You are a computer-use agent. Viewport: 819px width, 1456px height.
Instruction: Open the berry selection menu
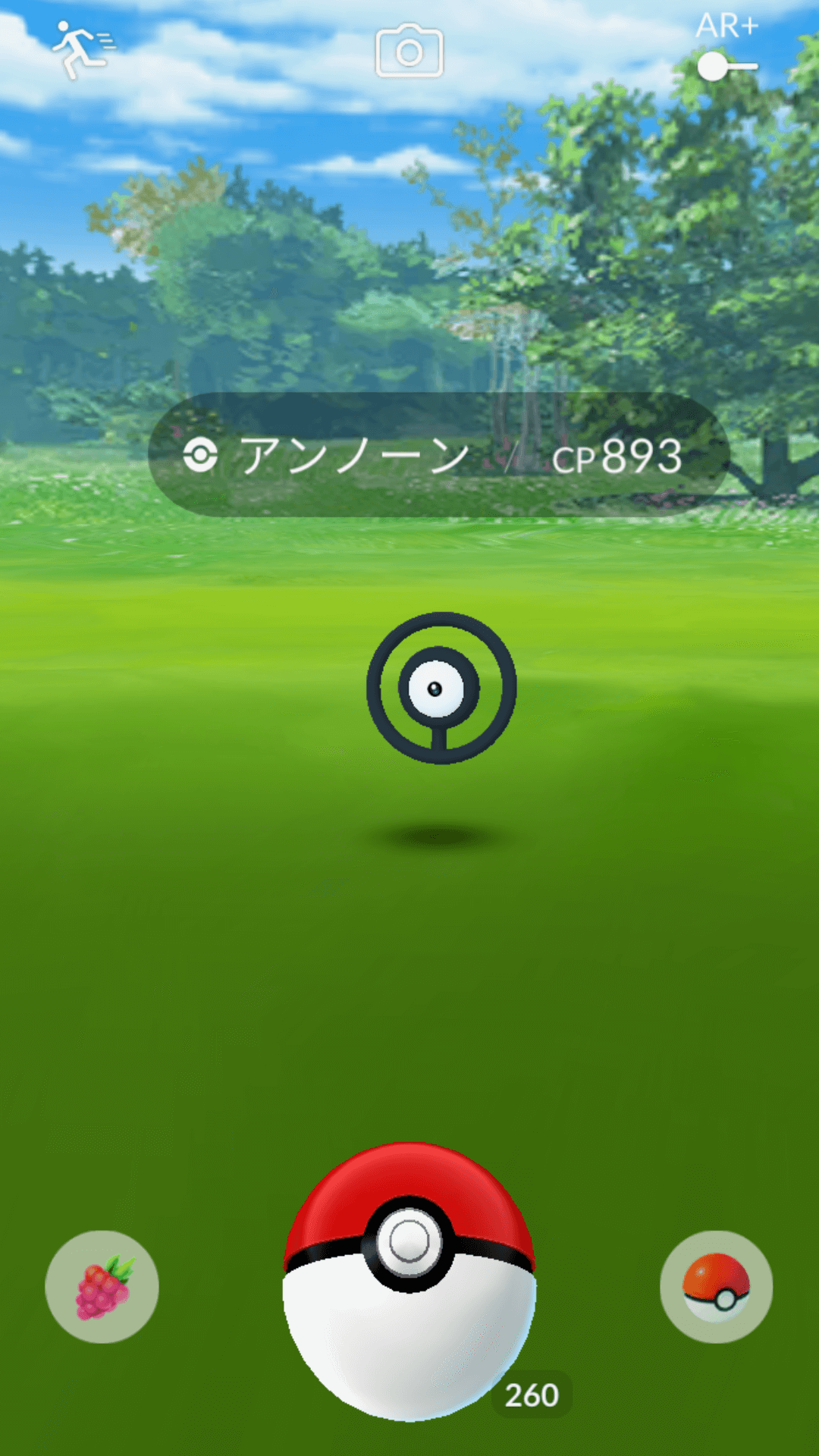coord(102,1287)
